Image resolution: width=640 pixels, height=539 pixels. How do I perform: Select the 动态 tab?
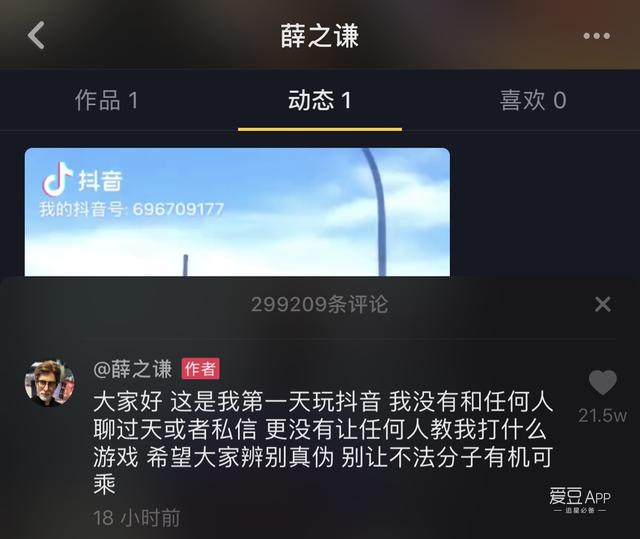pos(319,100)
